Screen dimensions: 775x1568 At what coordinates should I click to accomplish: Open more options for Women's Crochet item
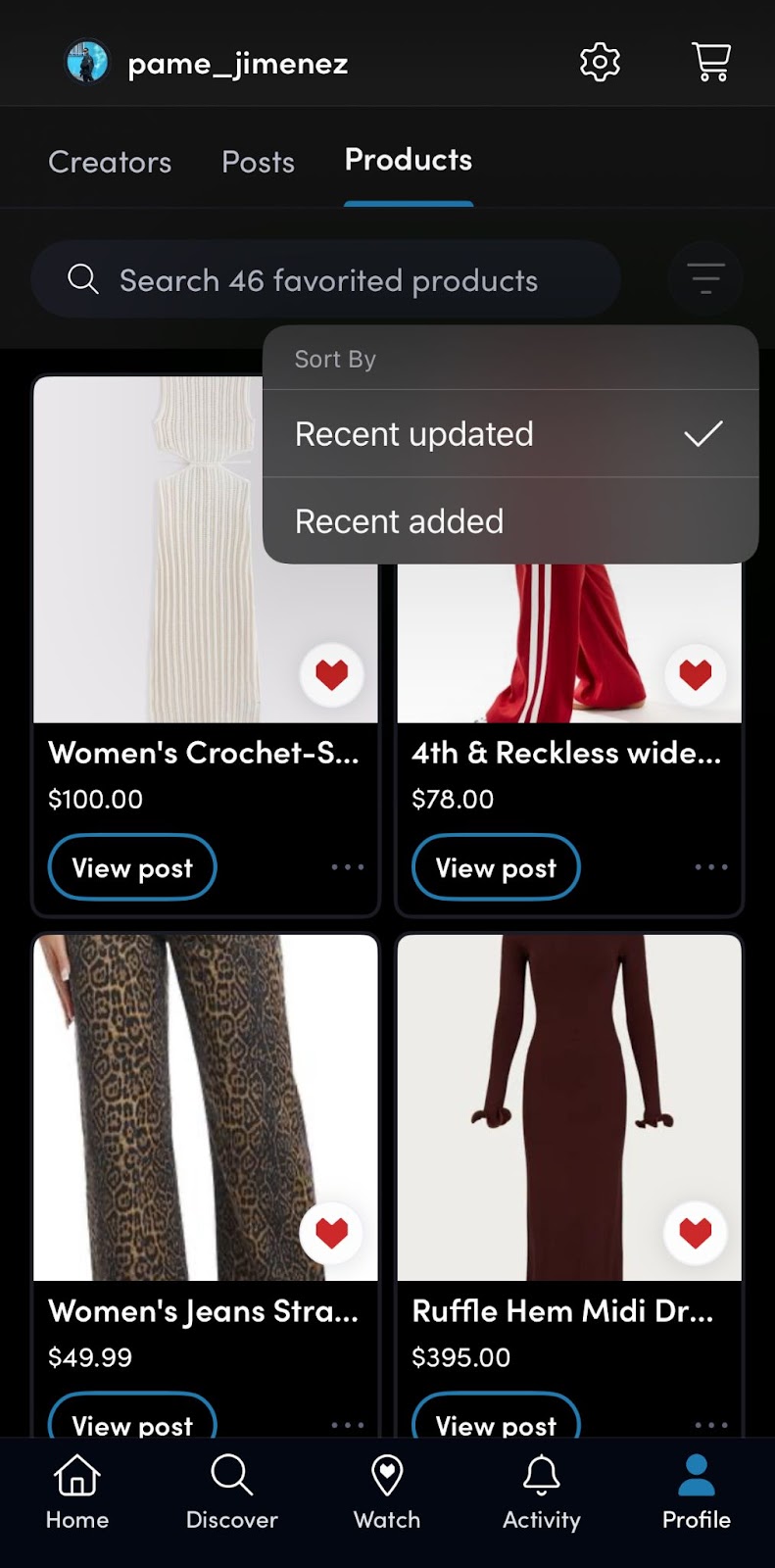click(x=347, y=867)
